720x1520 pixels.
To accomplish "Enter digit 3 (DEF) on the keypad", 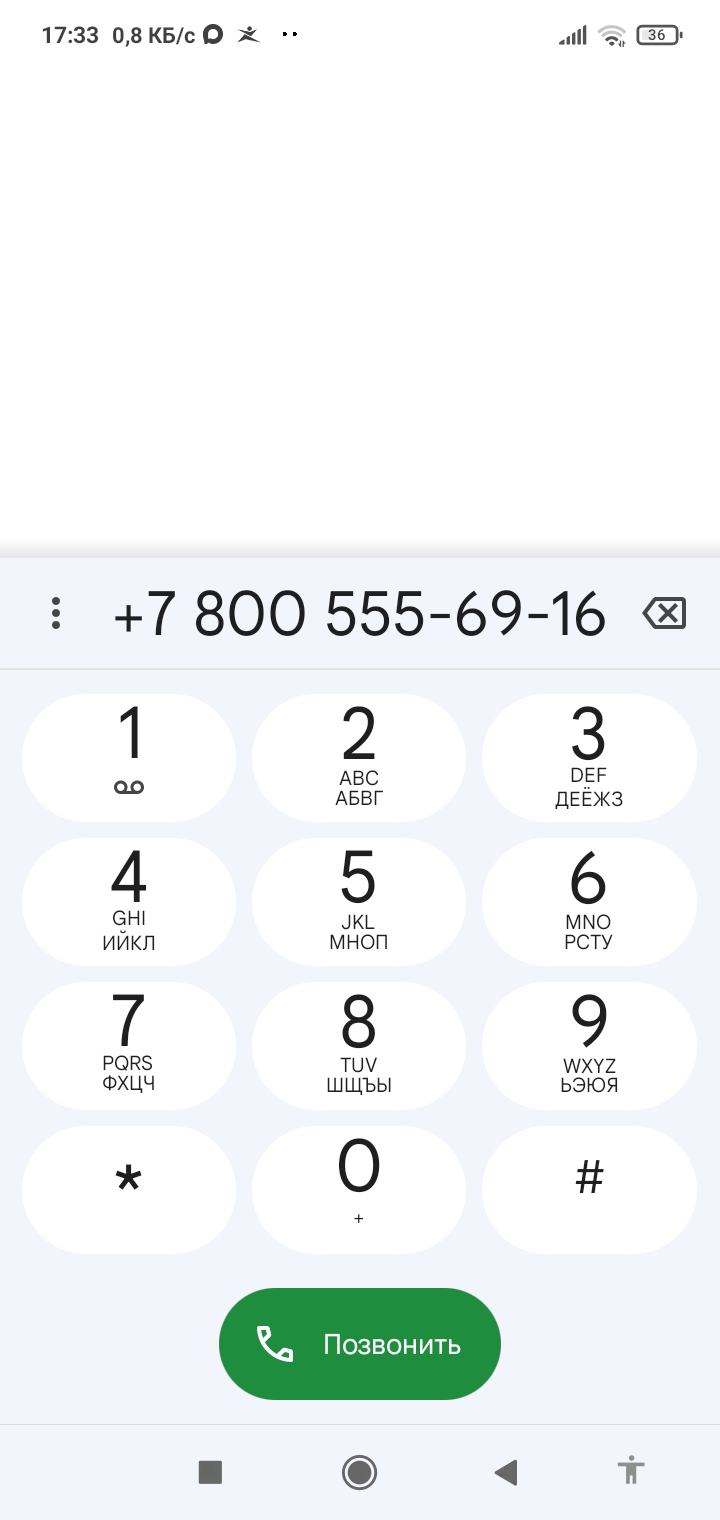I will pyautogui.click(x=589, y=758).
